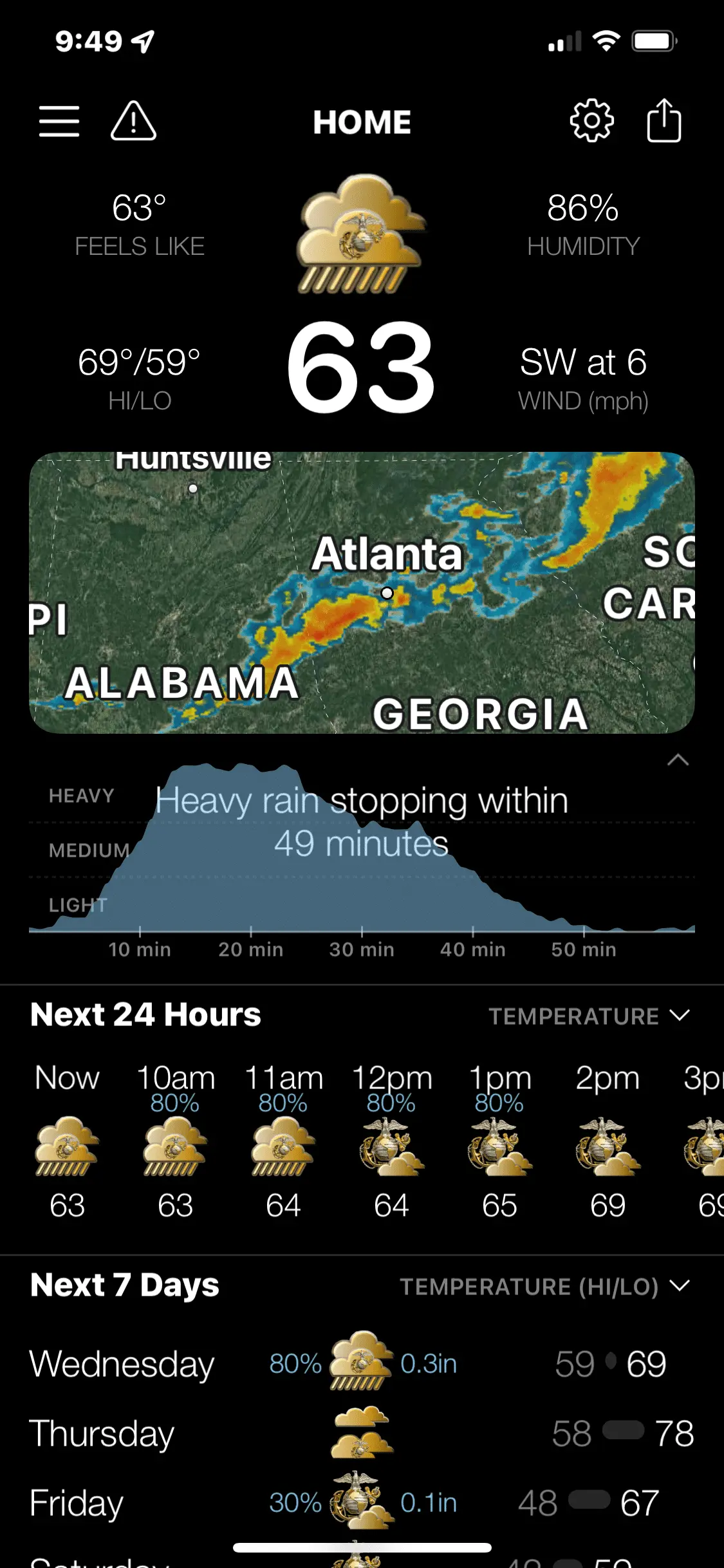
Task: Select the 2pm hourly forecast
Action: pos(608,1141)
